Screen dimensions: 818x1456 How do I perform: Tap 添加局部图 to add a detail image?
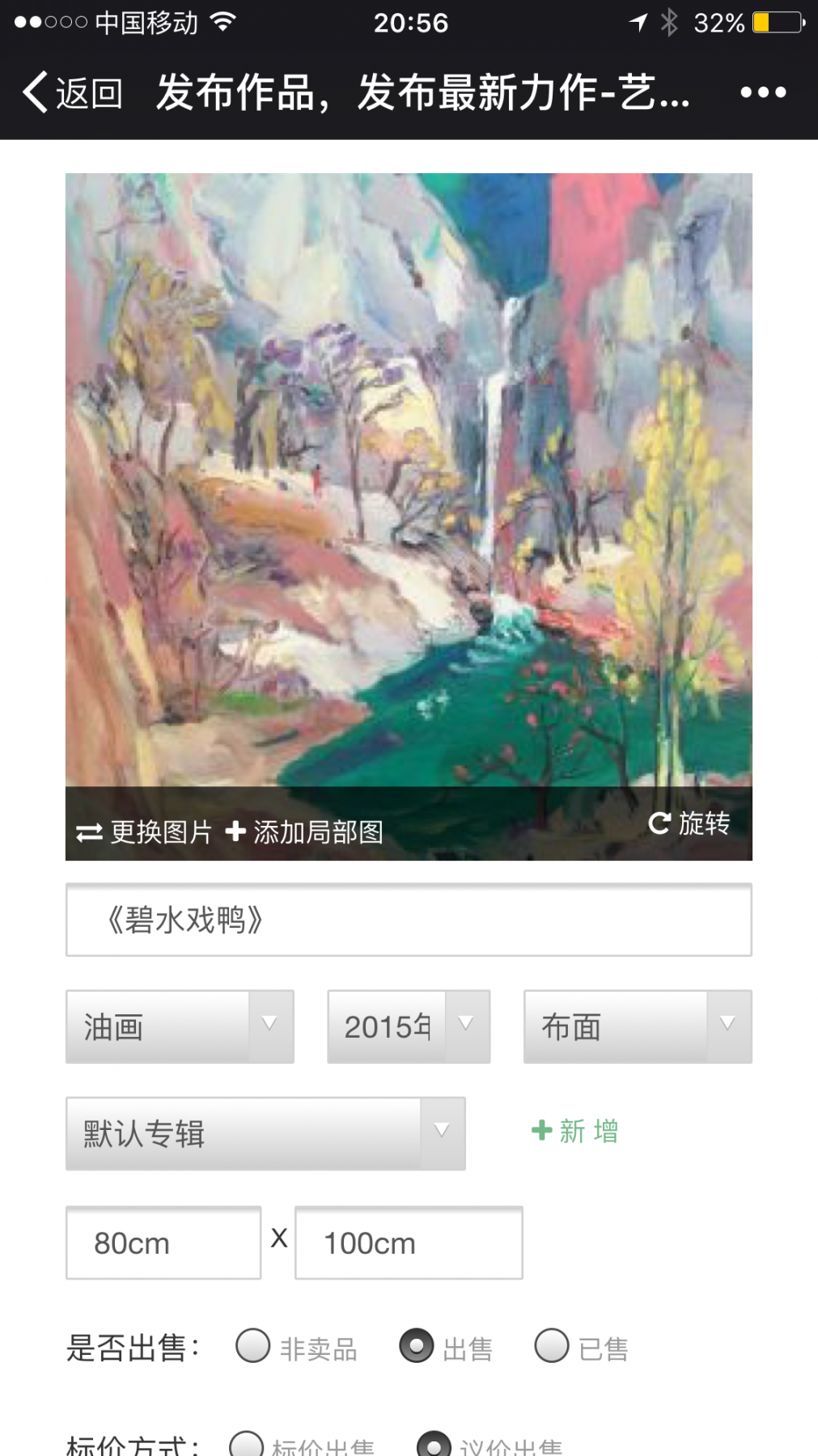(x=304, y=832)
